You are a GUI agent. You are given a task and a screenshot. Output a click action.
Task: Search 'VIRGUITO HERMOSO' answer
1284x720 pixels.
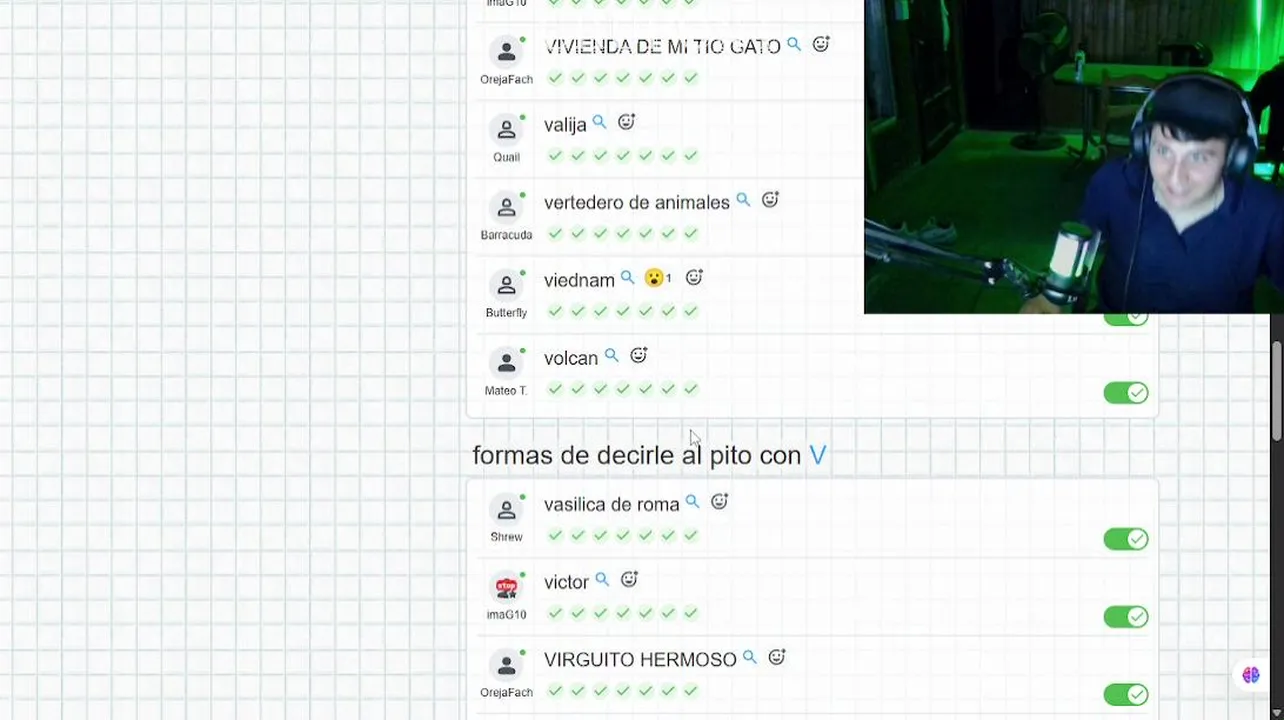[749, 658]
